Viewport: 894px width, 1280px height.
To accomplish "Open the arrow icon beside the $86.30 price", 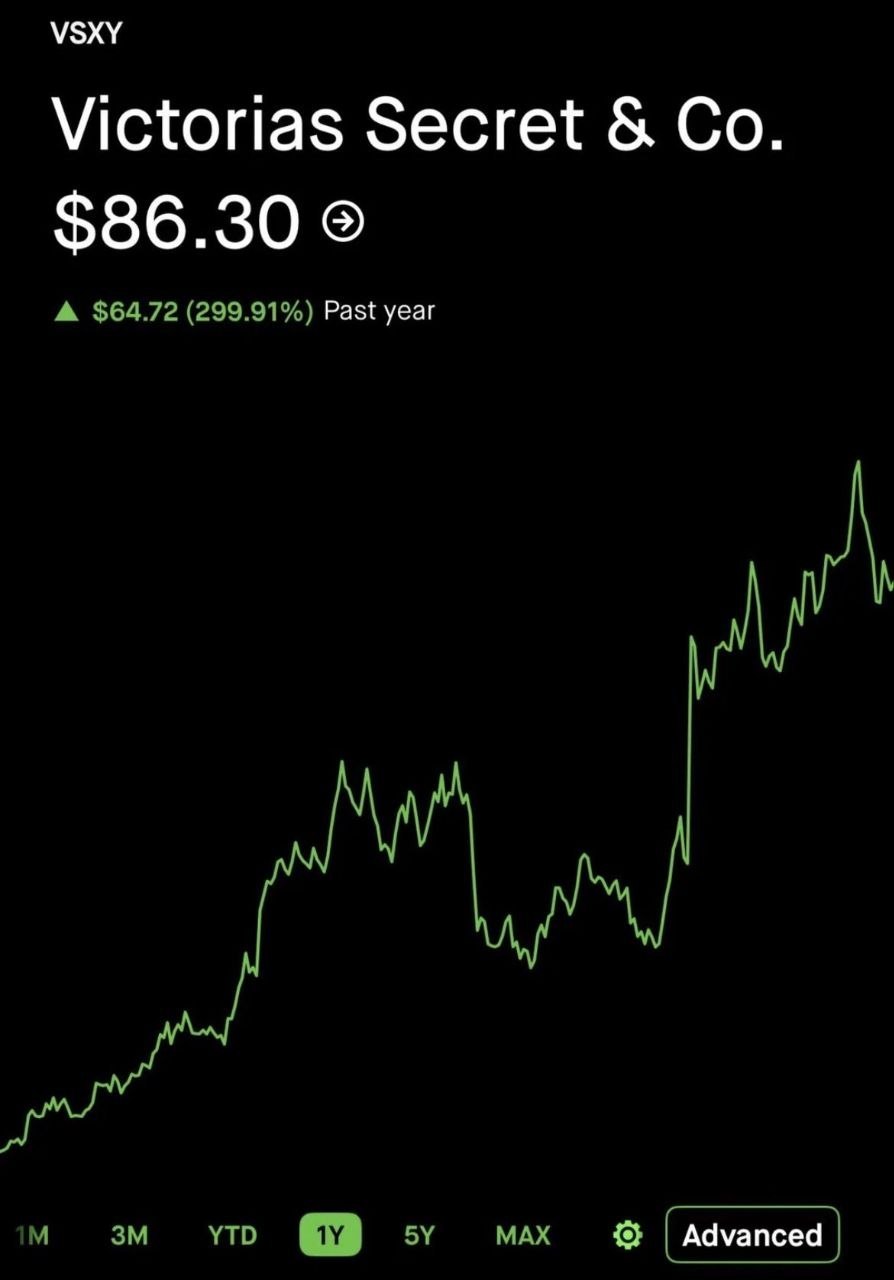I will click(x=344, y=222).
